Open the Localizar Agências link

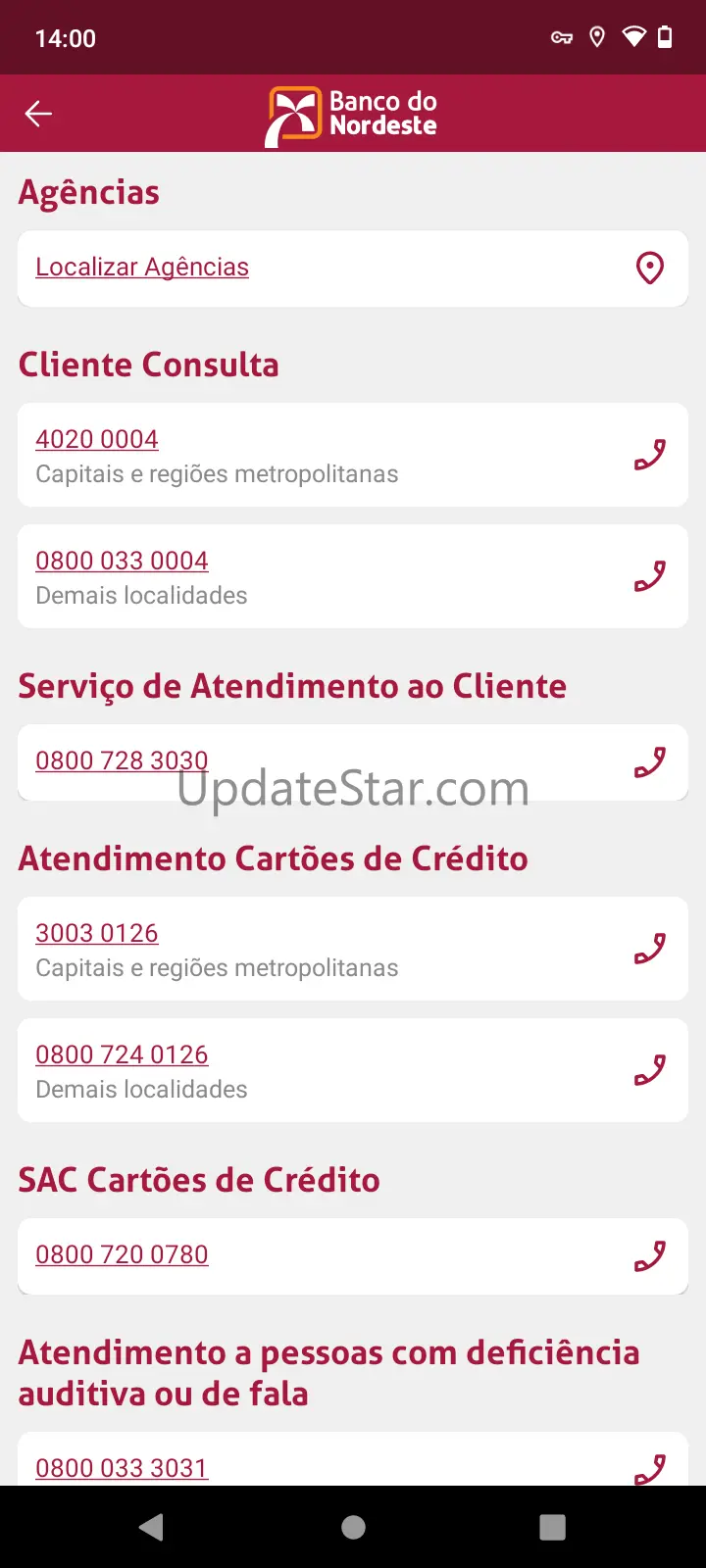(x=142, y=267)
